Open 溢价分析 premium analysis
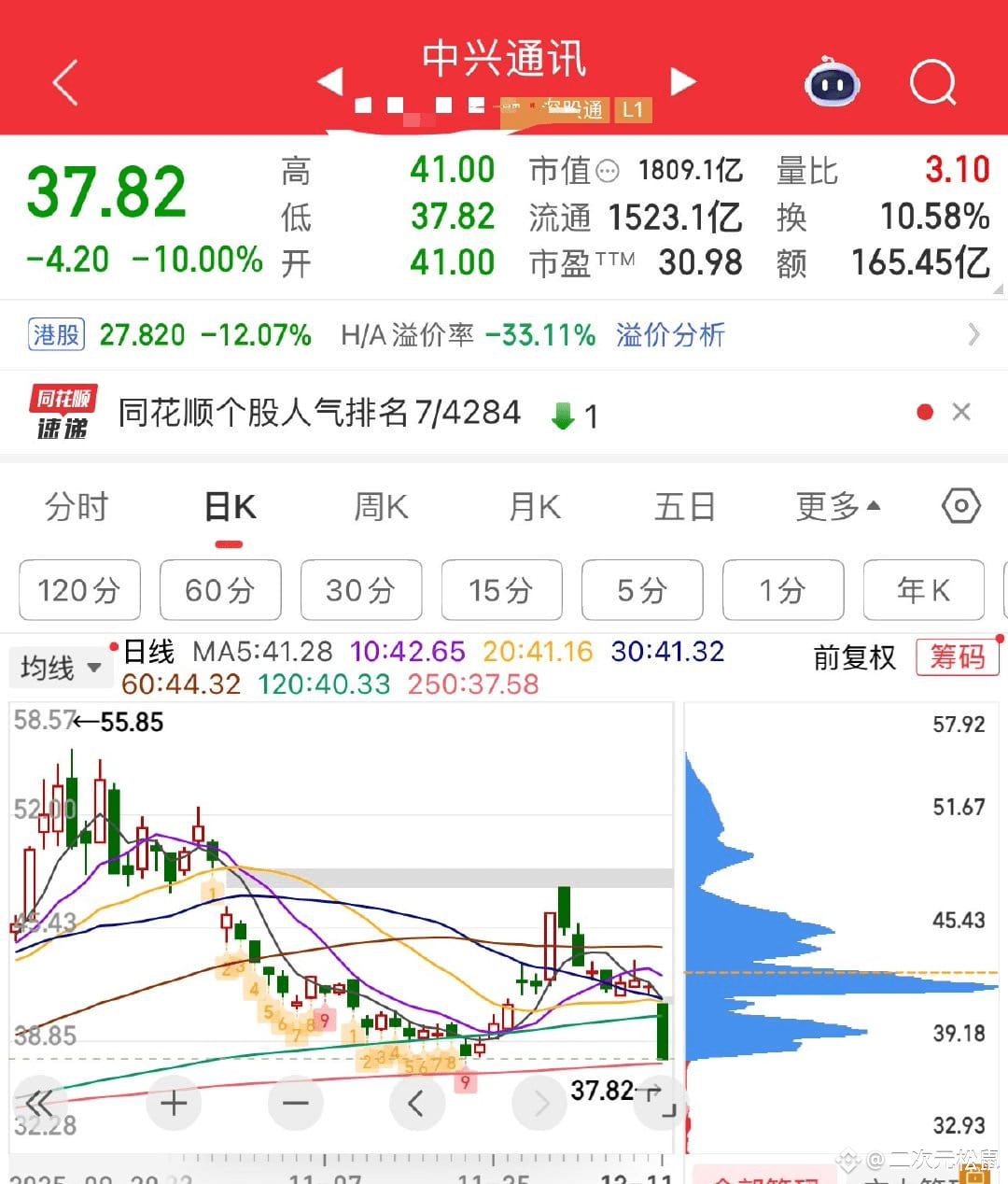Image resolution: width=1008 pixels, height=1184 pixels. click(x=670, y=334)
